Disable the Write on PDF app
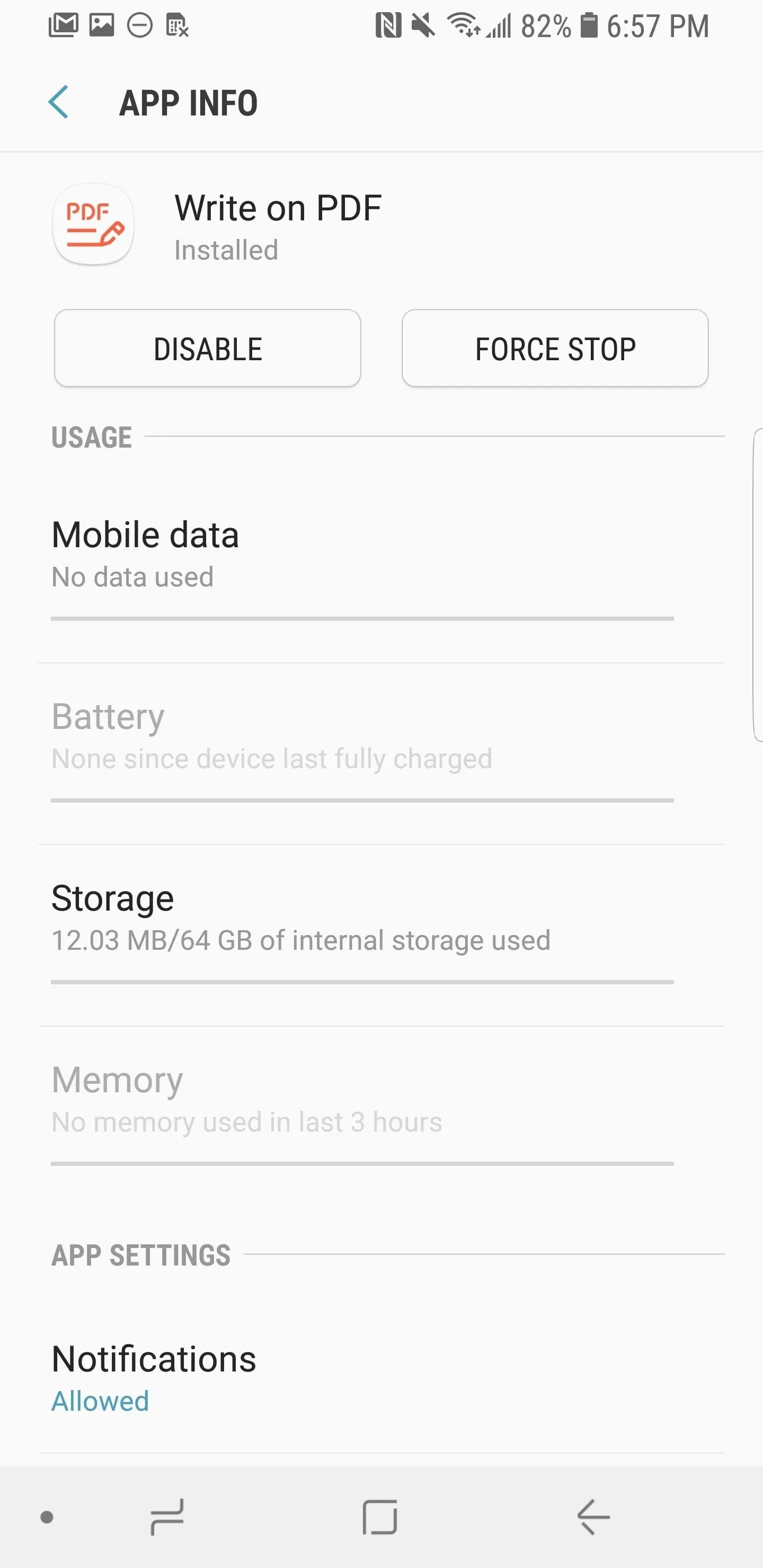The image size is (763, 1568). (x=208, y=348)
